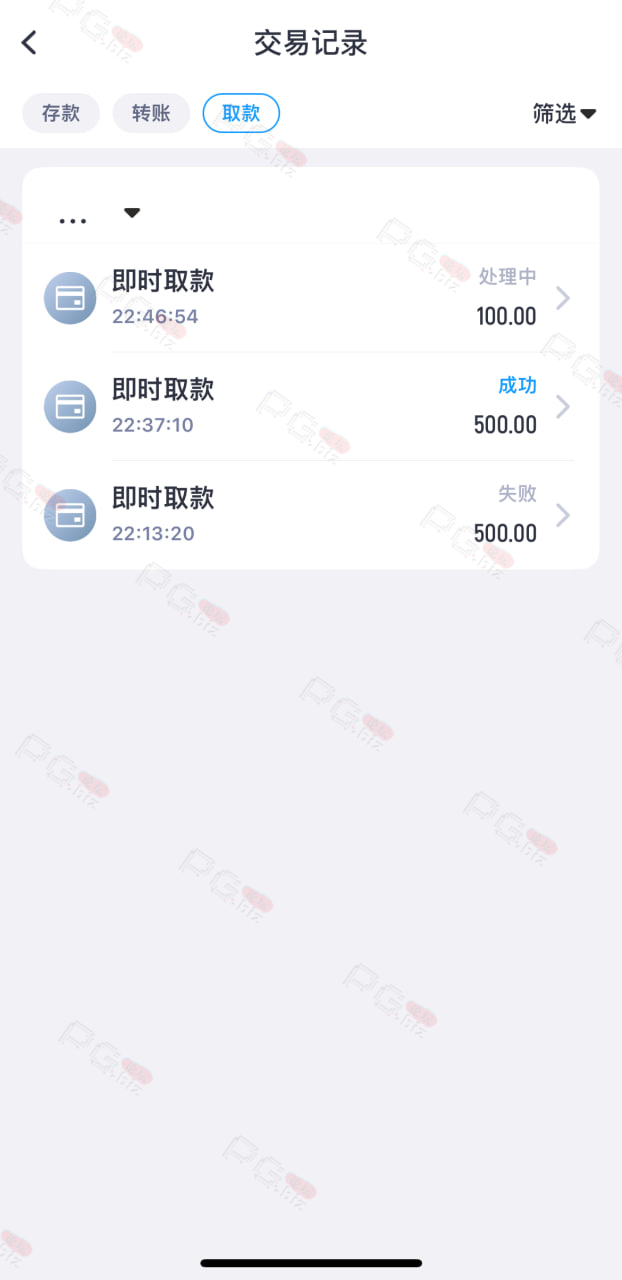
Task: Switch to the 存款 tab
Action: [x=61, y=113]
